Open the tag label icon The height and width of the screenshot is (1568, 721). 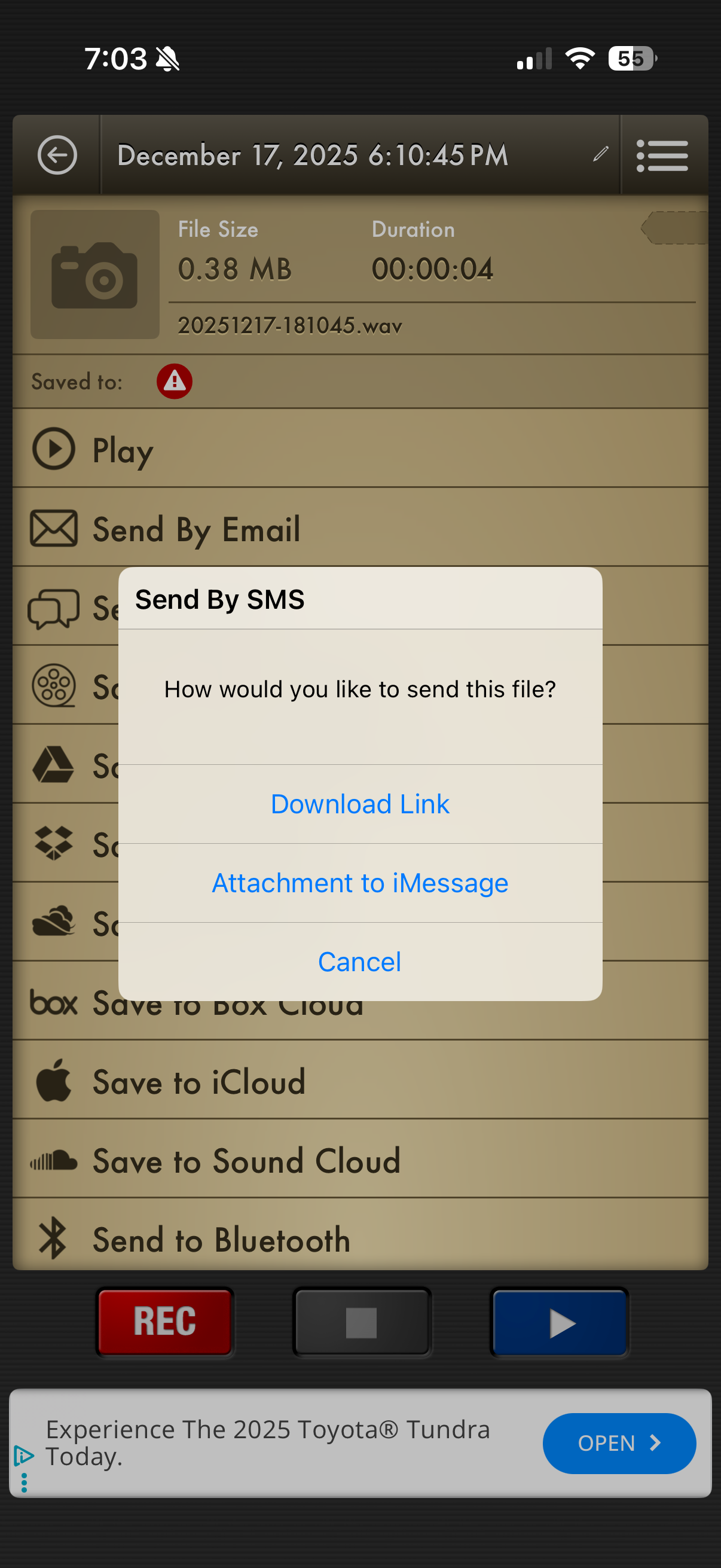[x=674, y=228]
